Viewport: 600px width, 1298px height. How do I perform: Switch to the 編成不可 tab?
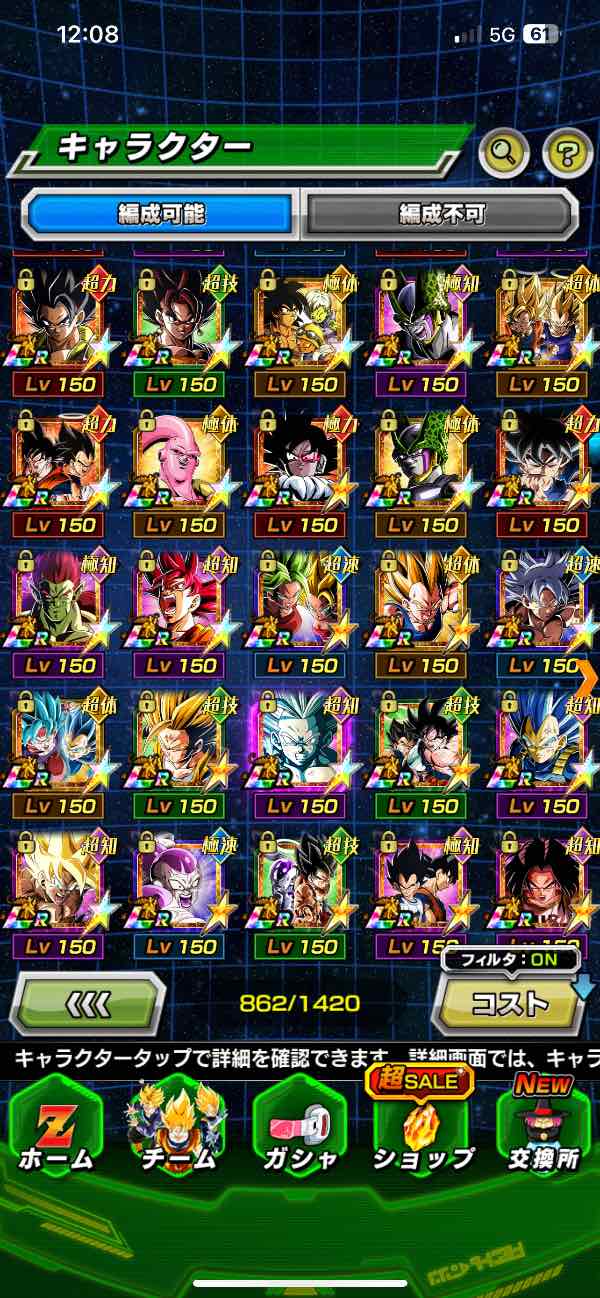[x=440, y=213]
